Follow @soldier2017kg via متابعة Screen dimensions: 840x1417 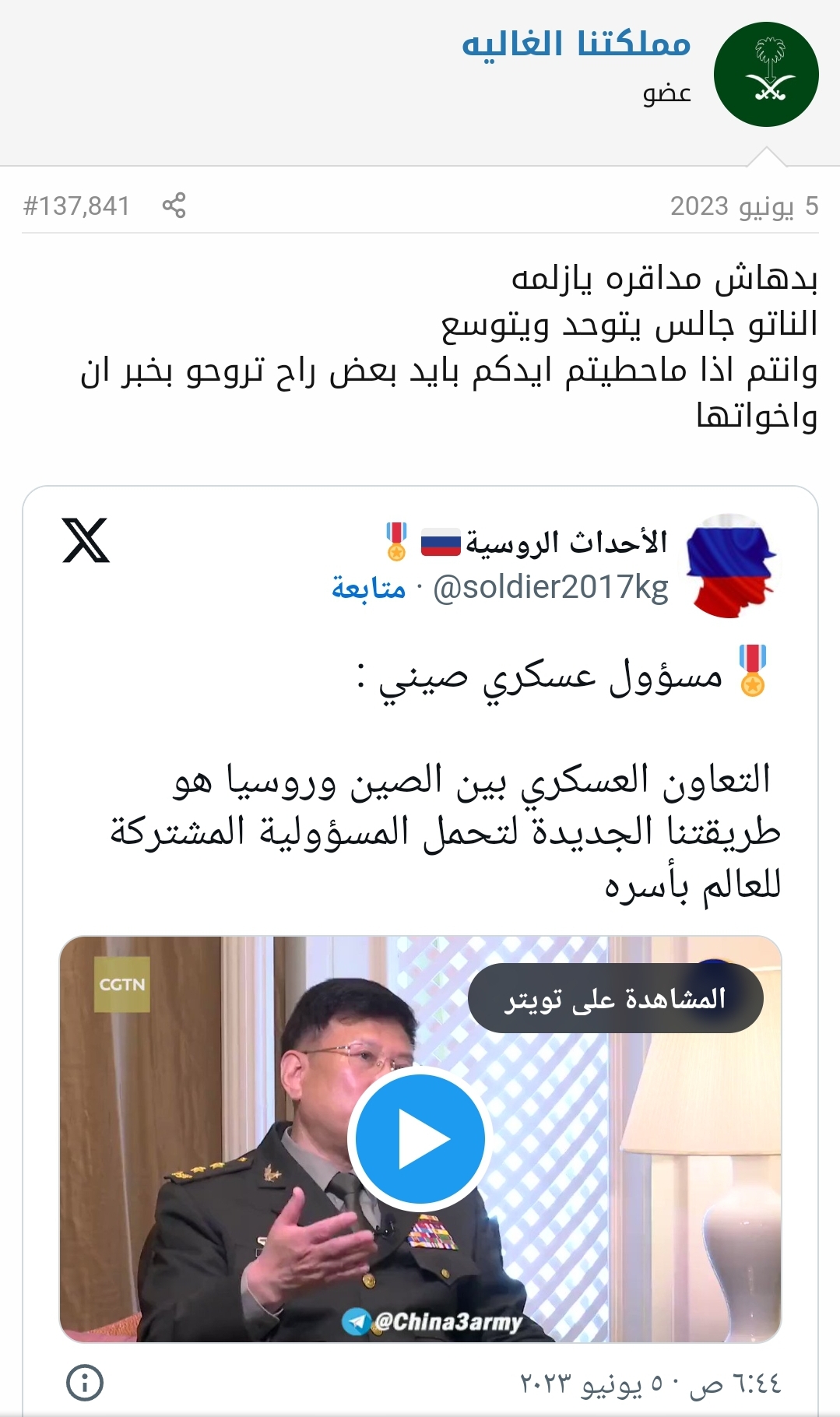(x=368, y=588)
